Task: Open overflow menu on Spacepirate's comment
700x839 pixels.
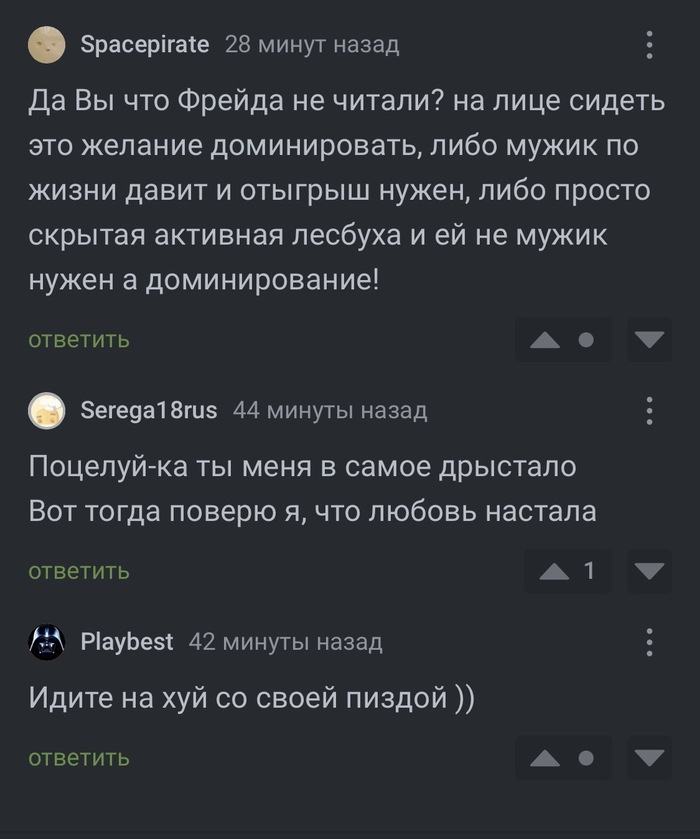Action: 650,45
